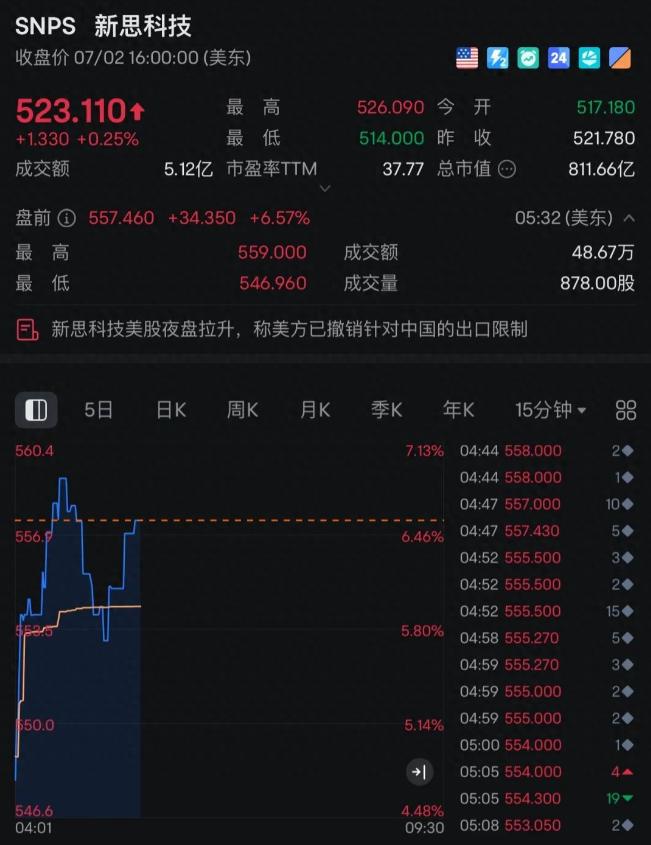The width and height of the screenshot is (651, 845).
Task: Tap the US flag market icon
Action: click(467, 58)
